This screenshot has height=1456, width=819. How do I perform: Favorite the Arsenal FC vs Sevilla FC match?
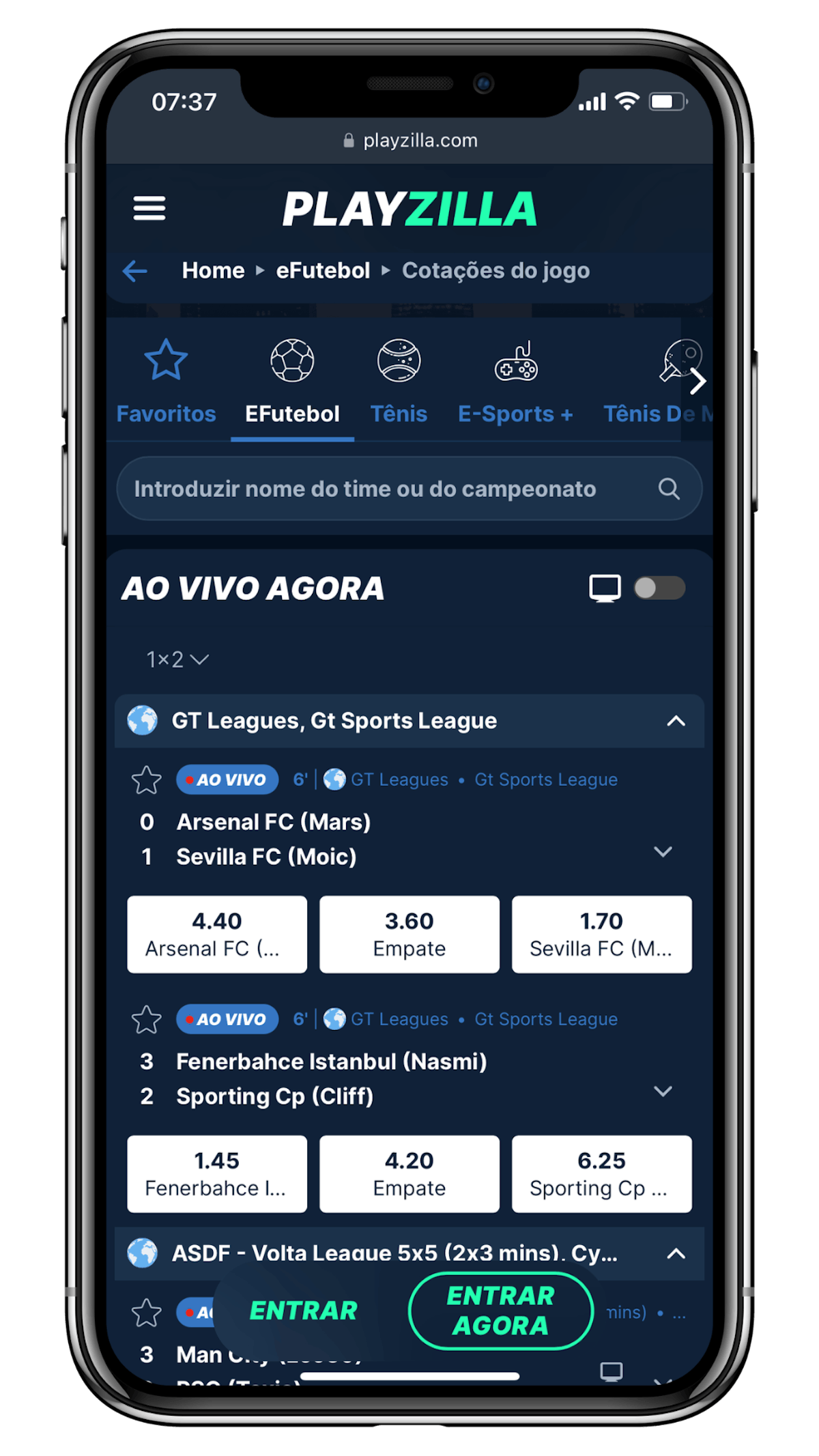click(x=146, y=780)
